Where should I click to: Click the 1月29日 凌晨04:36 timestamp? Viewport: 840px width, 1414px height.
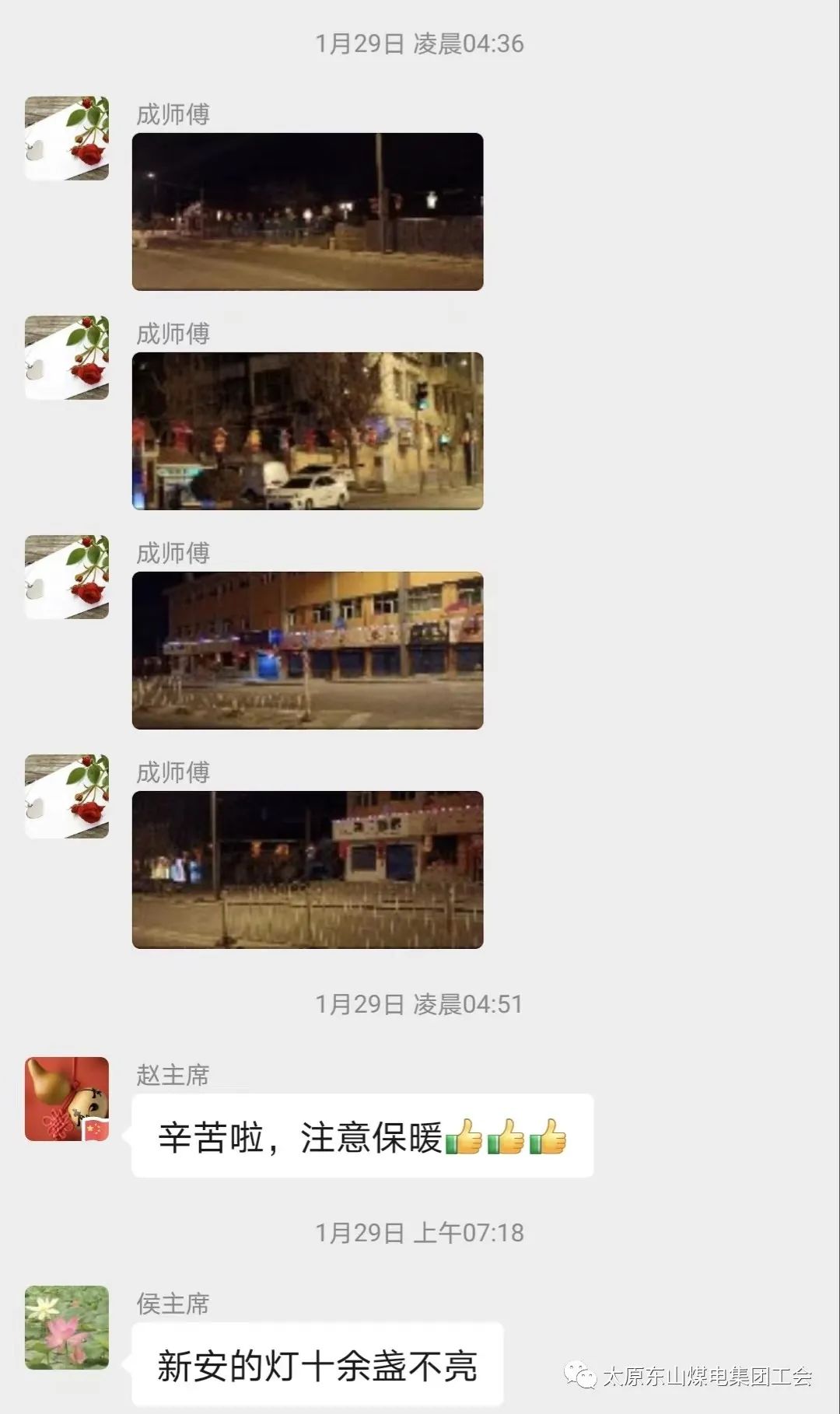coord(420,44)
